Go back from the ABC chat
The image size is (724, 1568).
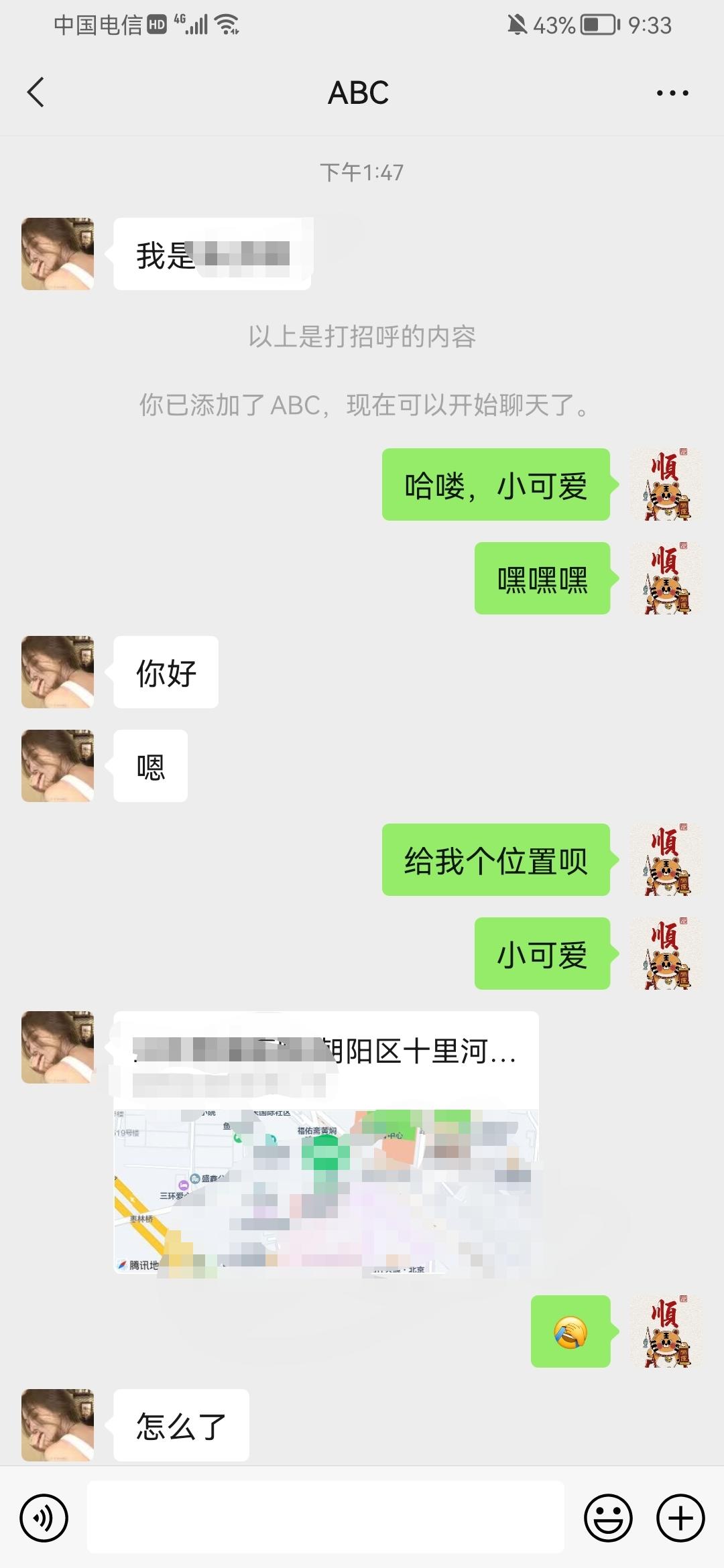[36, 92]
